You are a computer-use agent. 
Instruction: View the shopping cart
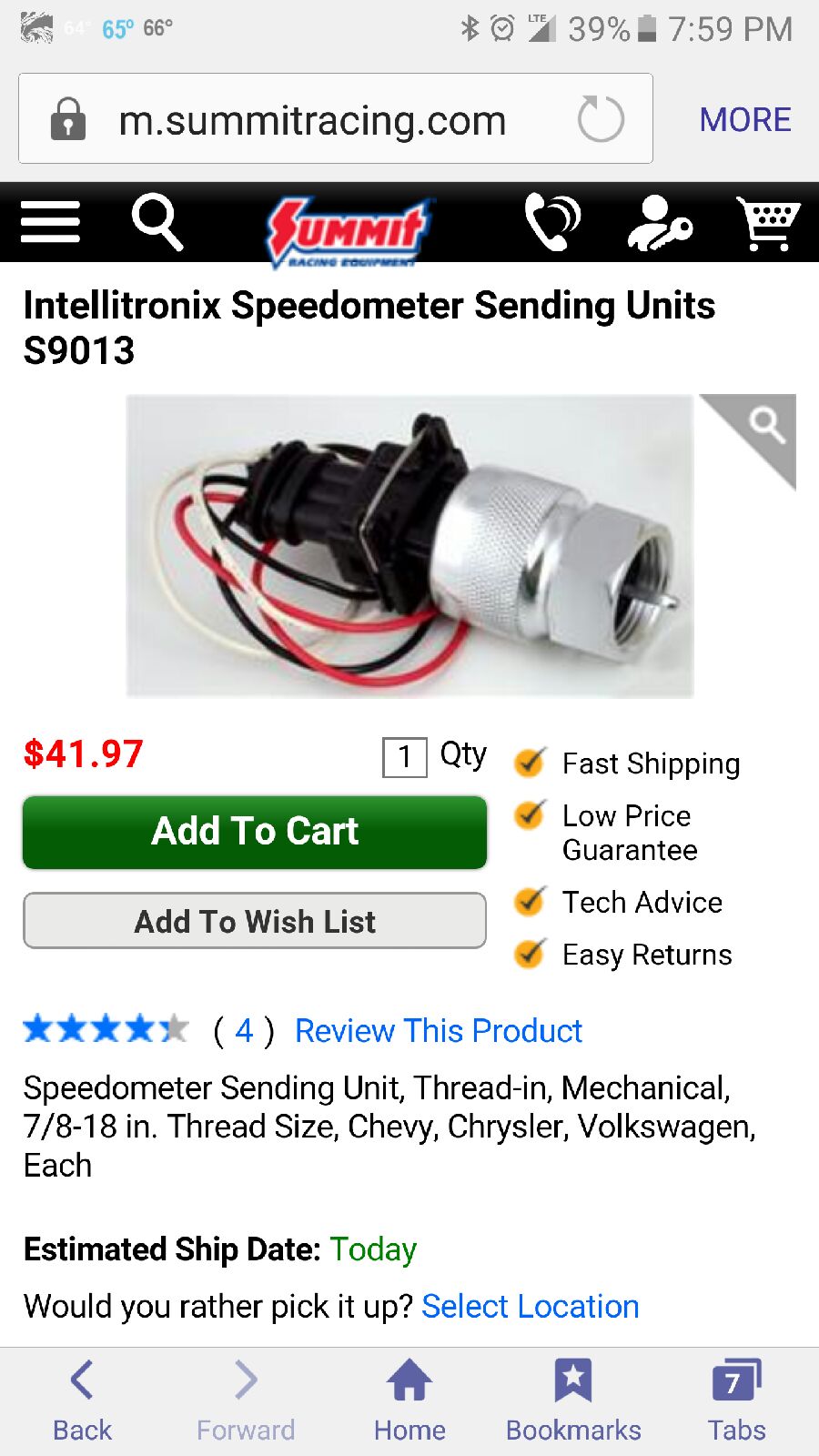click(x=767, y=223)
